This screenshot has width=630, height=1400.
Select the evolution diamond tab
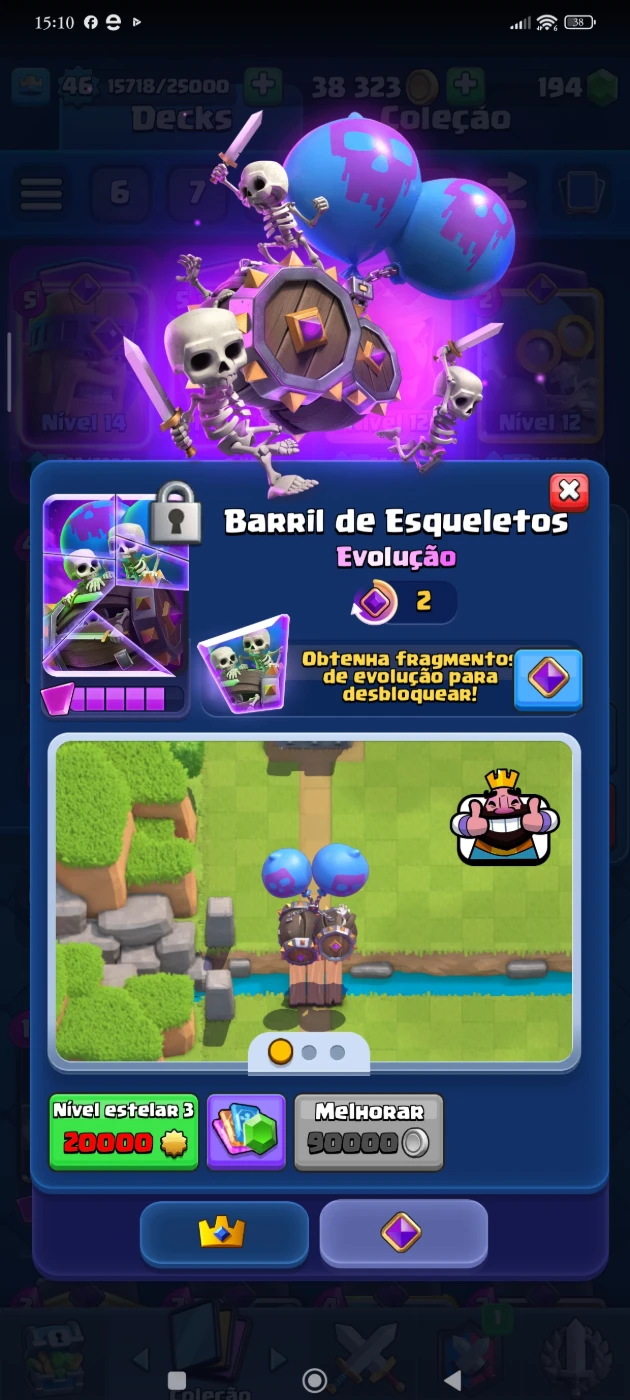(403, 1233)
